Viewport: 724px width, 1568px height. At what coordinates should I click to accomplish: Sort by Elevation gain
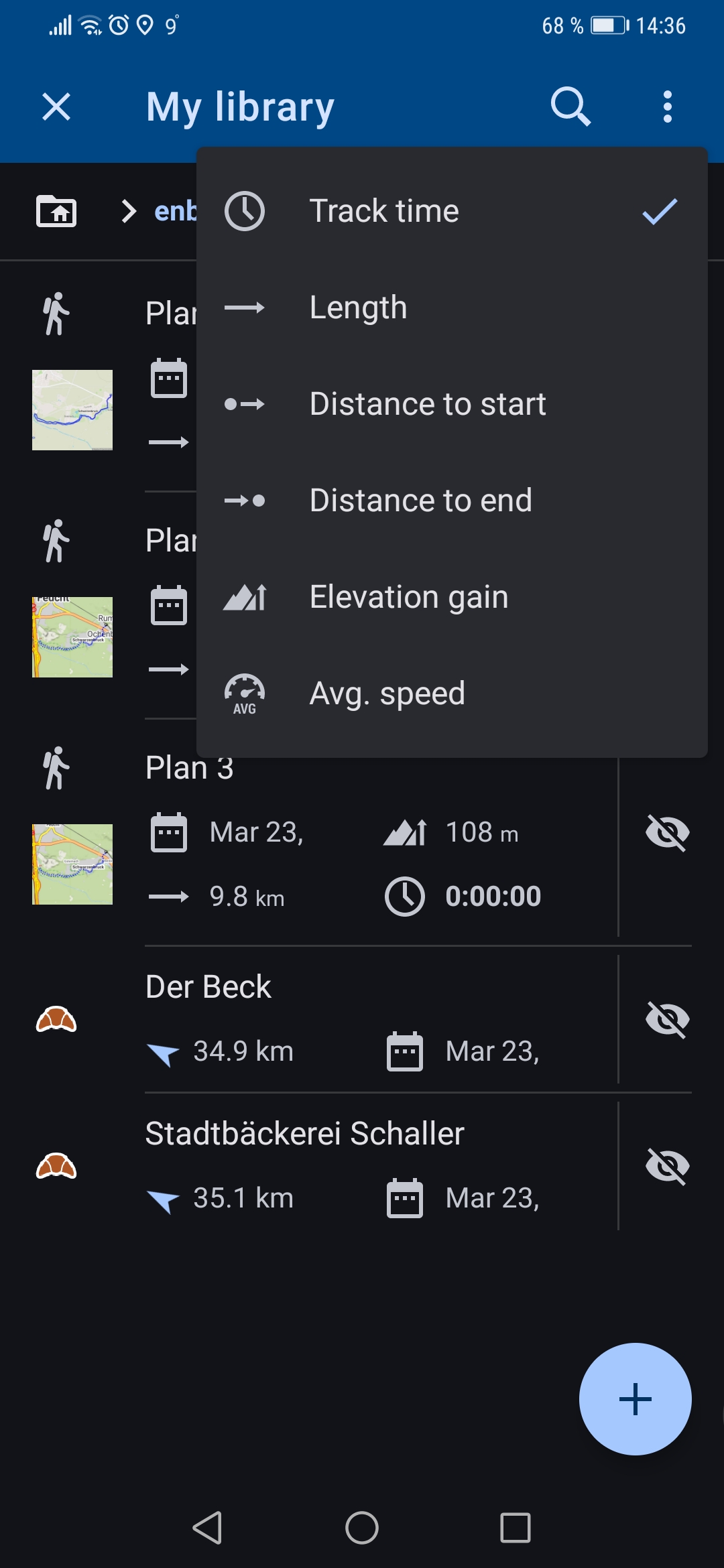(451, 597)
